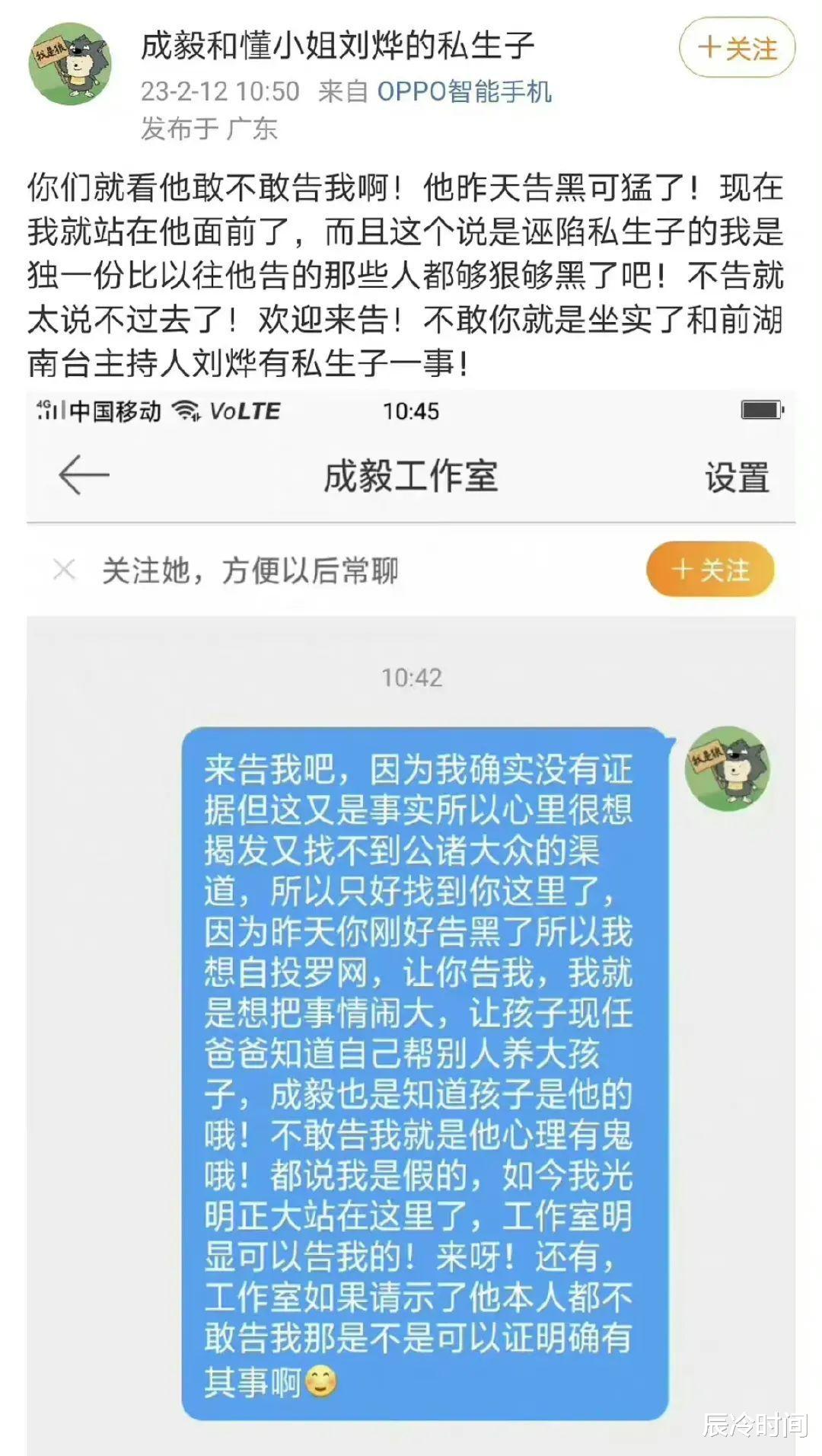Click the Wi-Fi signal icon in status bar
The height and width of the screenshot is (1456, 822).
(185, 411)
